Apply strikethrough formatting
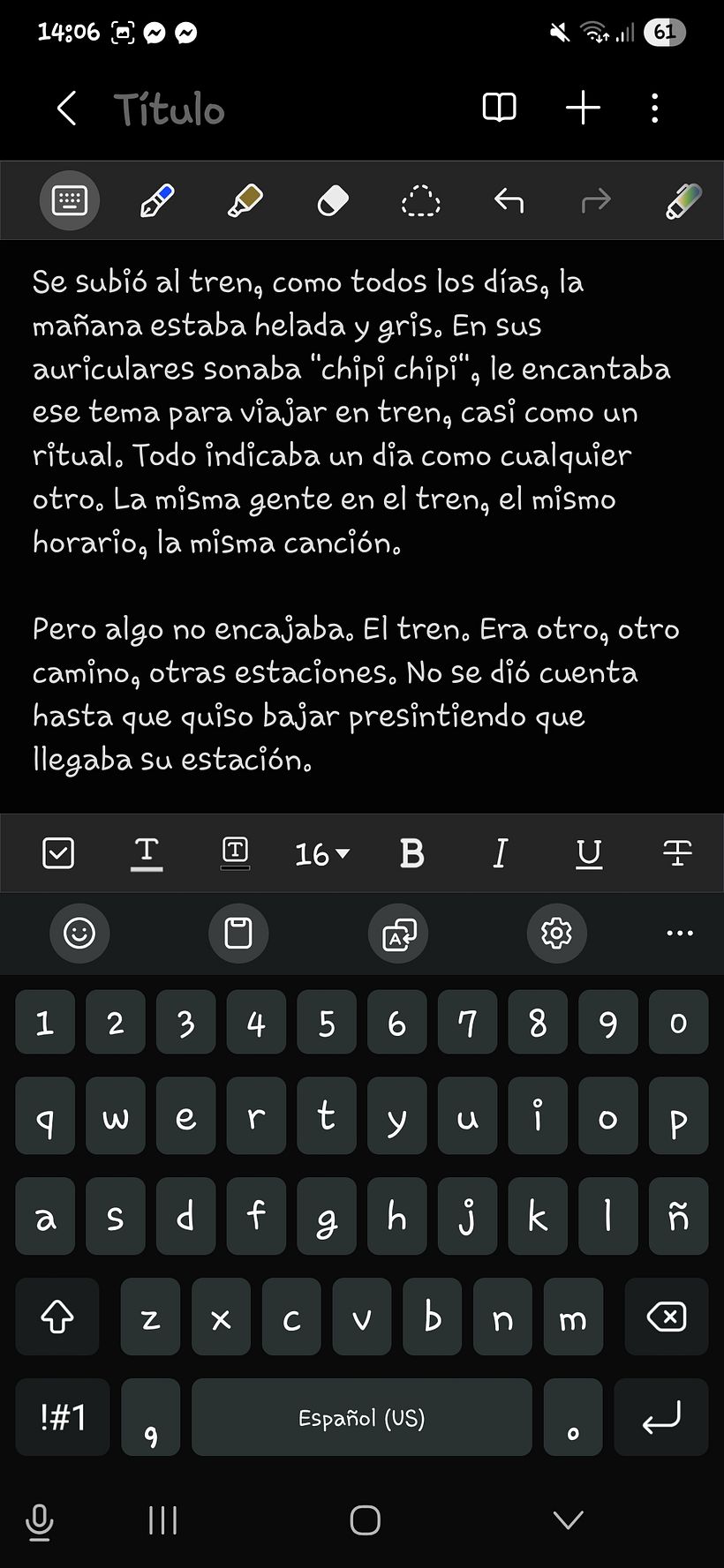Screen dimensions: 724x1568 click(677, 853)
